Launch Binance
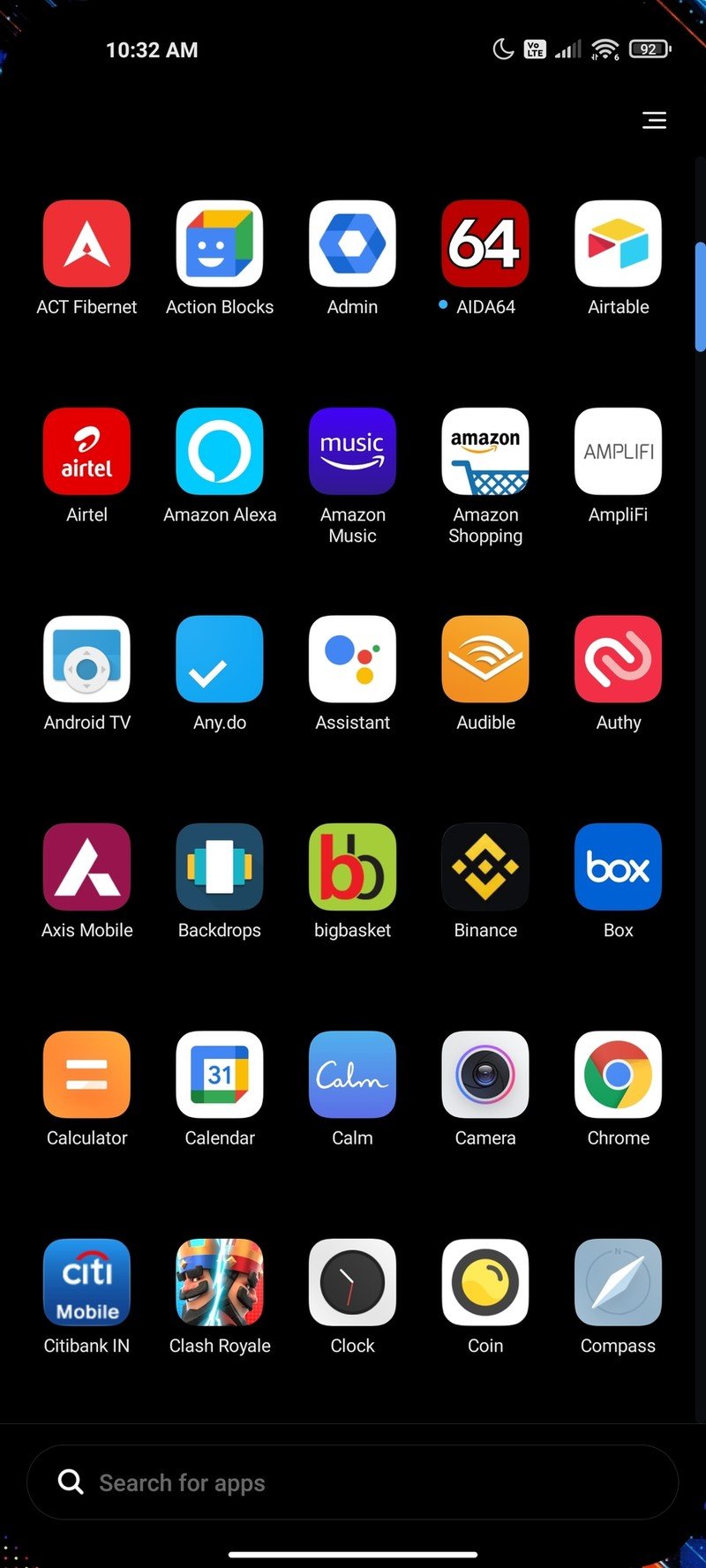The width and height of the screenshot is (706, 1568). 485,867
